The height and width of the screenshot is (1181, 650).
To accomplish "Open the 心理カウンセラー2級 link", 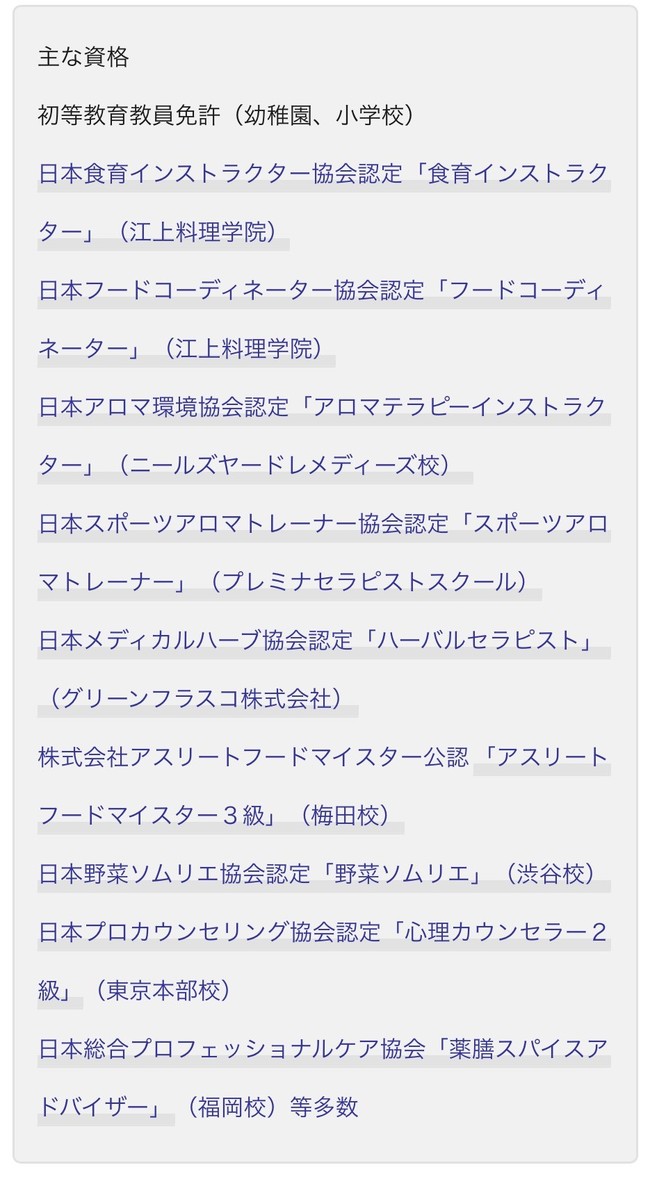I will pyautogui.click(x=324, y=932).
